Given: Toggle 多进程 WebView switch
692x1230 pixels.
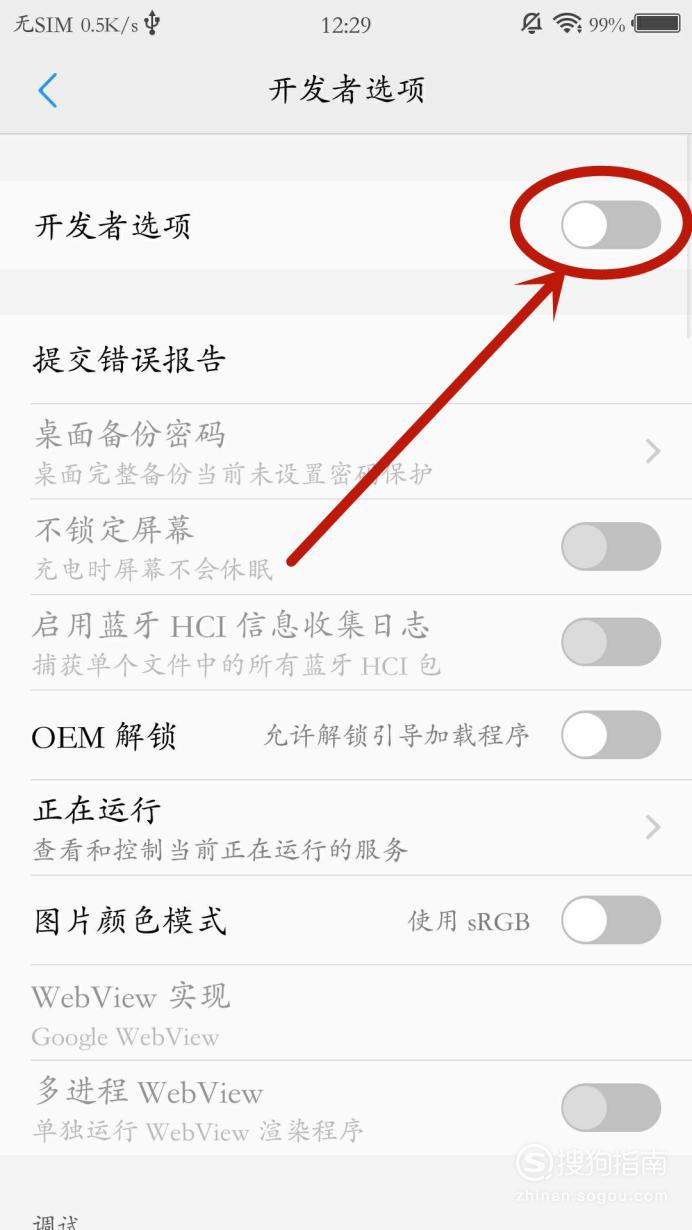Looking at the screenshot, I should pyautogui.click(x=610, y=1108).
